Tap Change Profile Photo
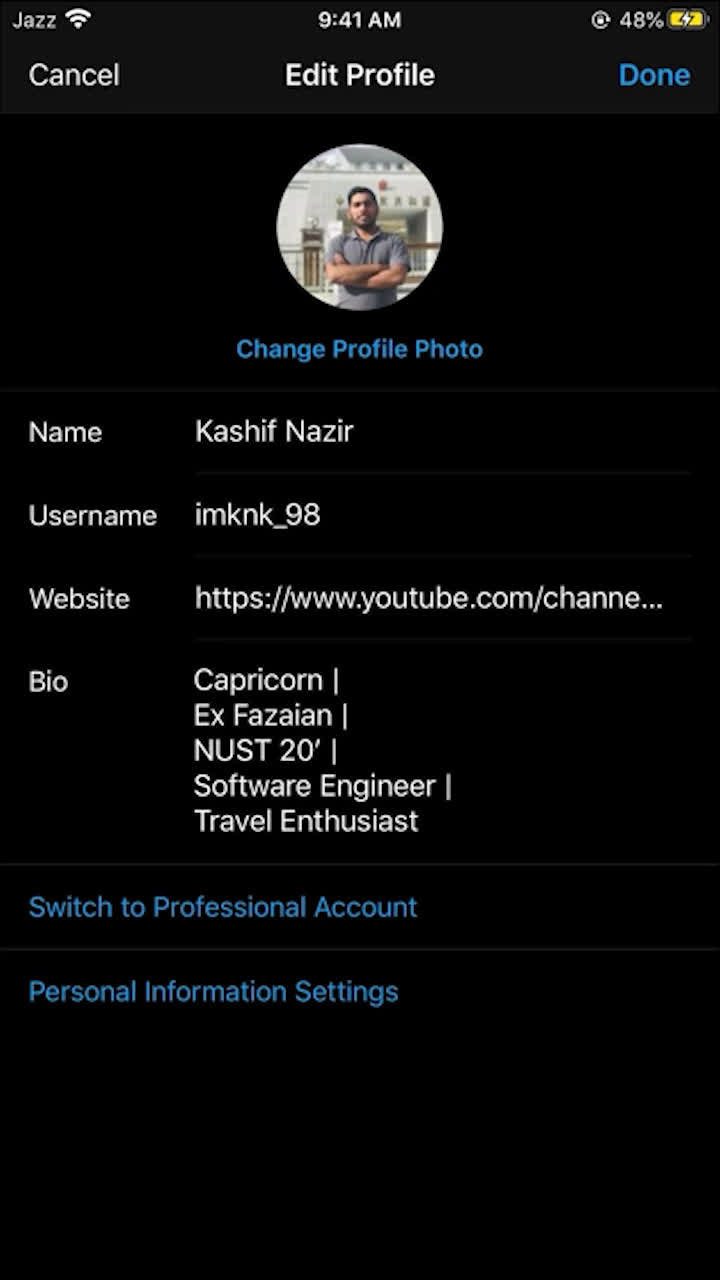The image size is (720, 1280). click(359, 349)
